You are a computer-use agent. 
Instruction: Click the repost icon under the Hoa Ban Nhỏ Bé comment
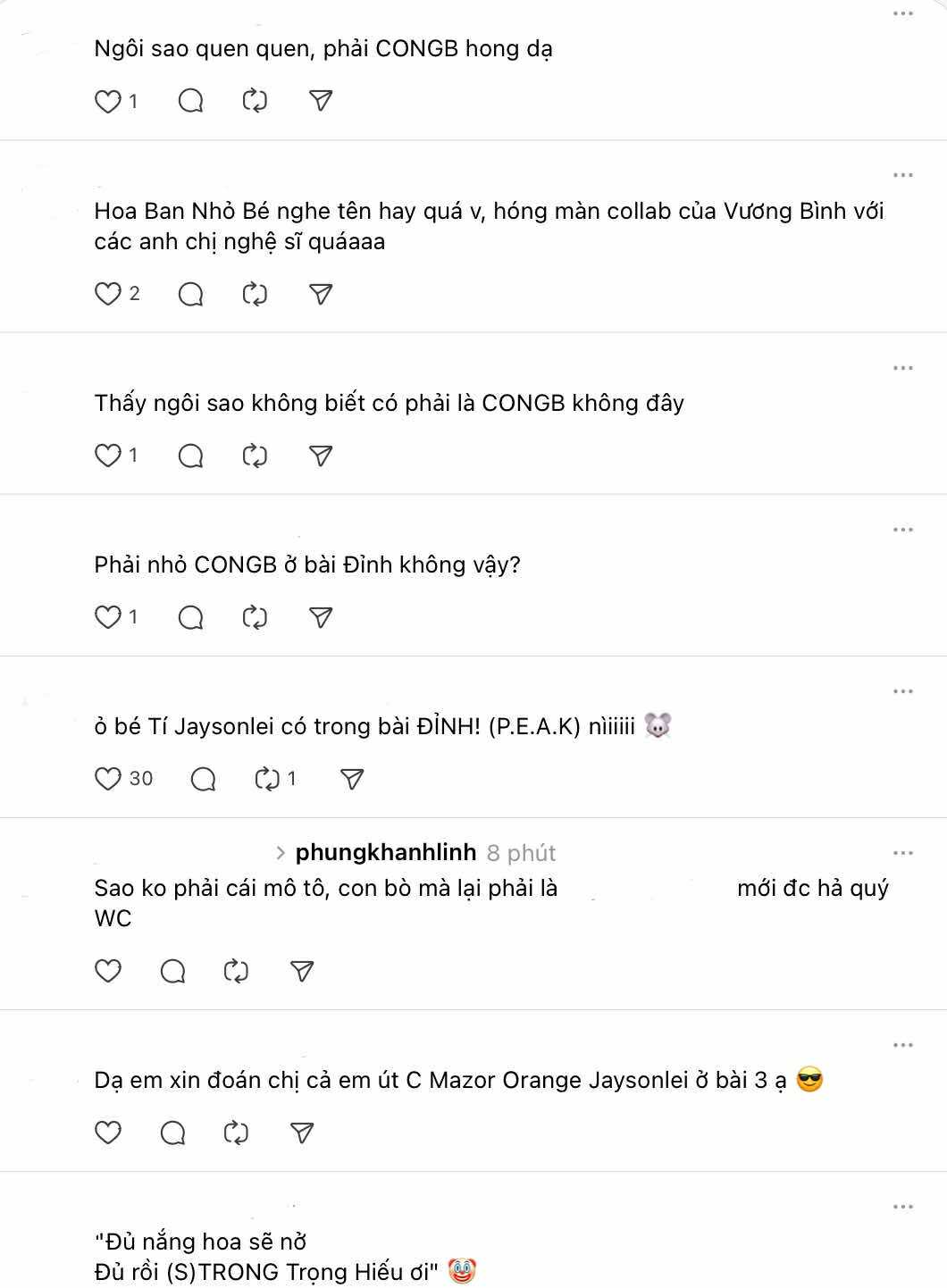click(255, 293)
